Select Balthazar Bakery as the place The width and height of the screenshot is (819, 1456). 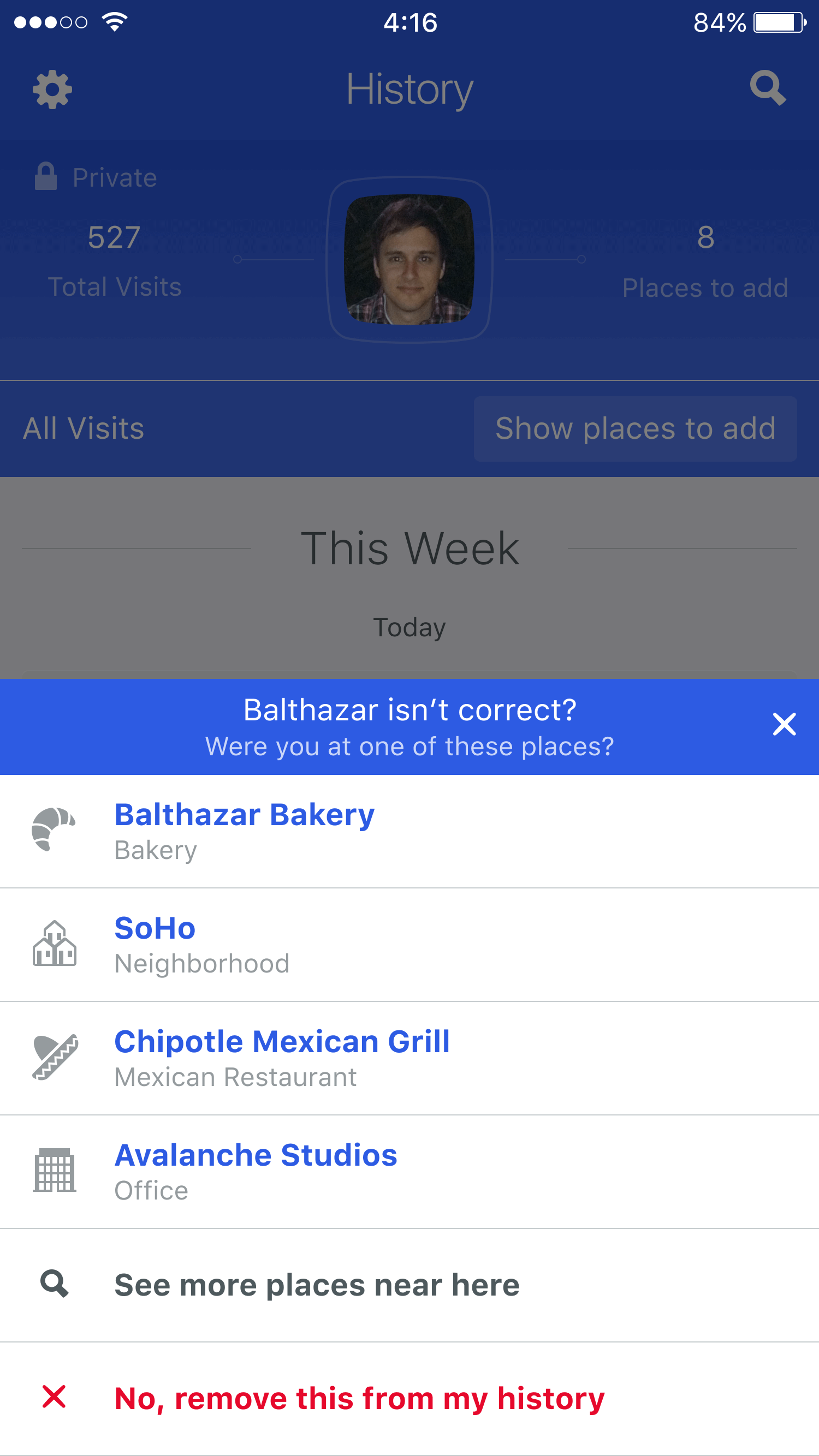tap(245, 831)
